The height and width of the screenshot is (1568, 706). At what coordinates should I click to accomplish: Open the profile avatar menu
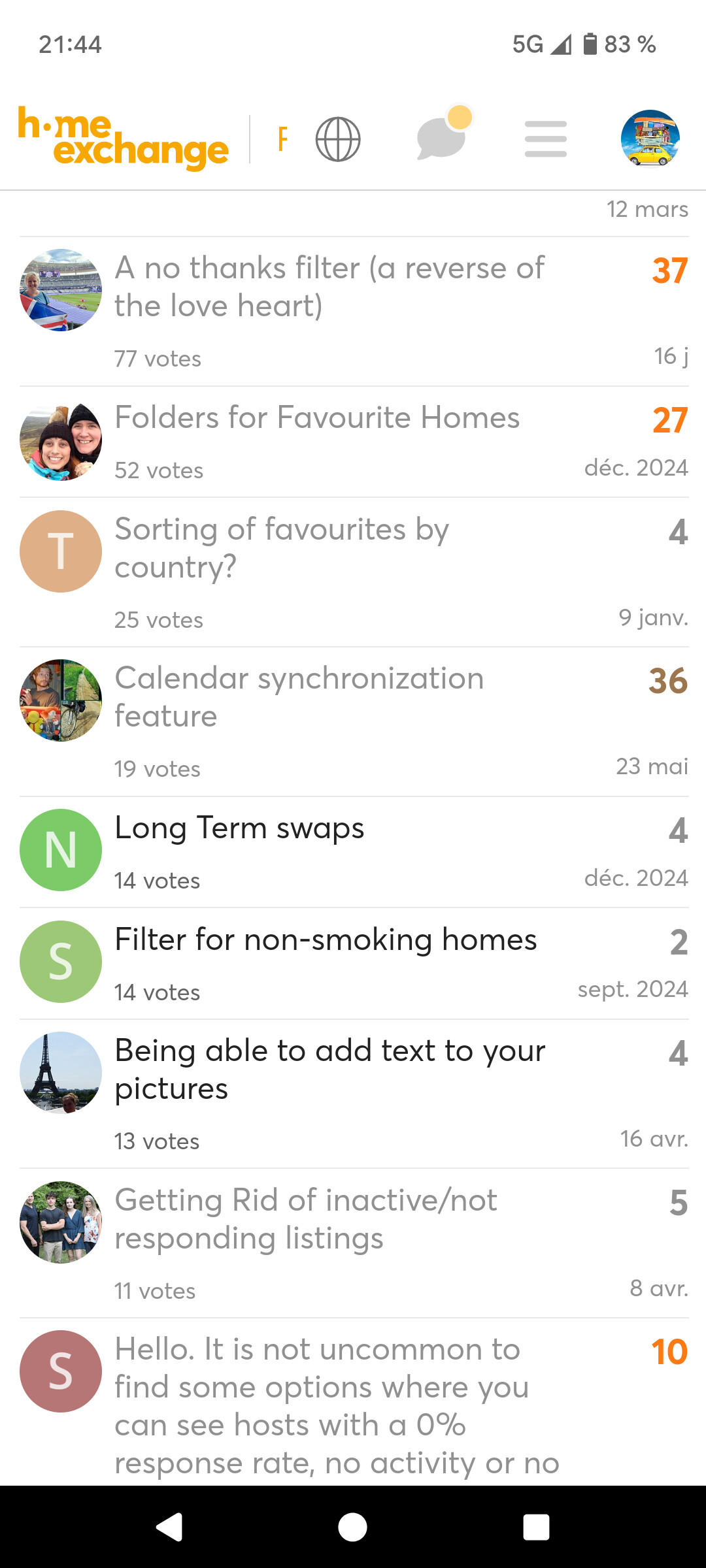(650, 139)
